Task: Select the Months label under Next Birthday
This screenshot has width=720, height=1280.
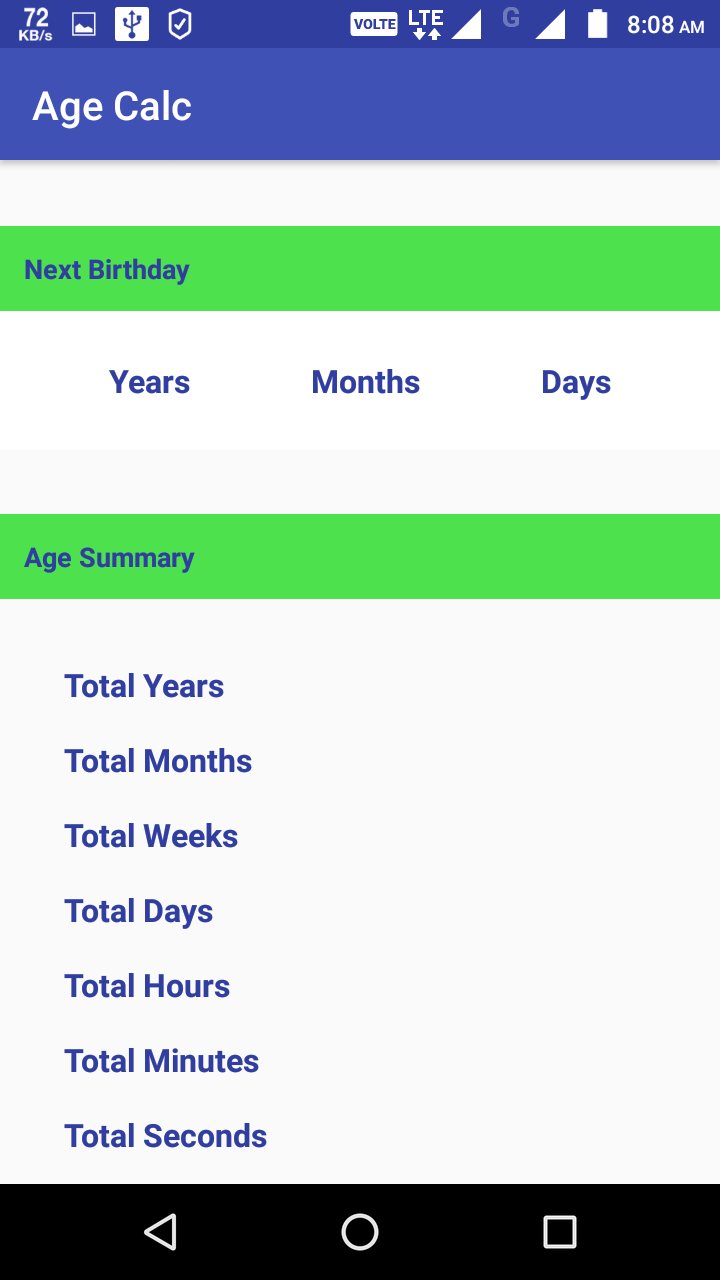Action: [365, 381]
